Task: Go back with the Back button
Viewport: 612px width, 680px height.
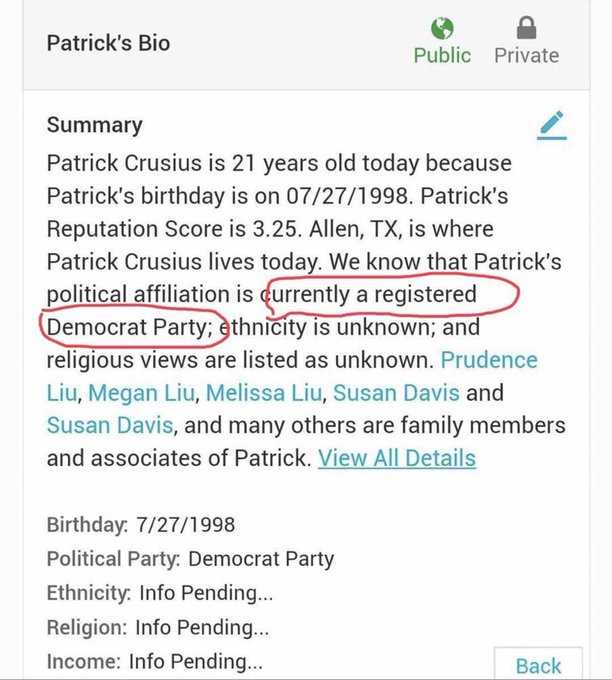Action: (538, 665)
